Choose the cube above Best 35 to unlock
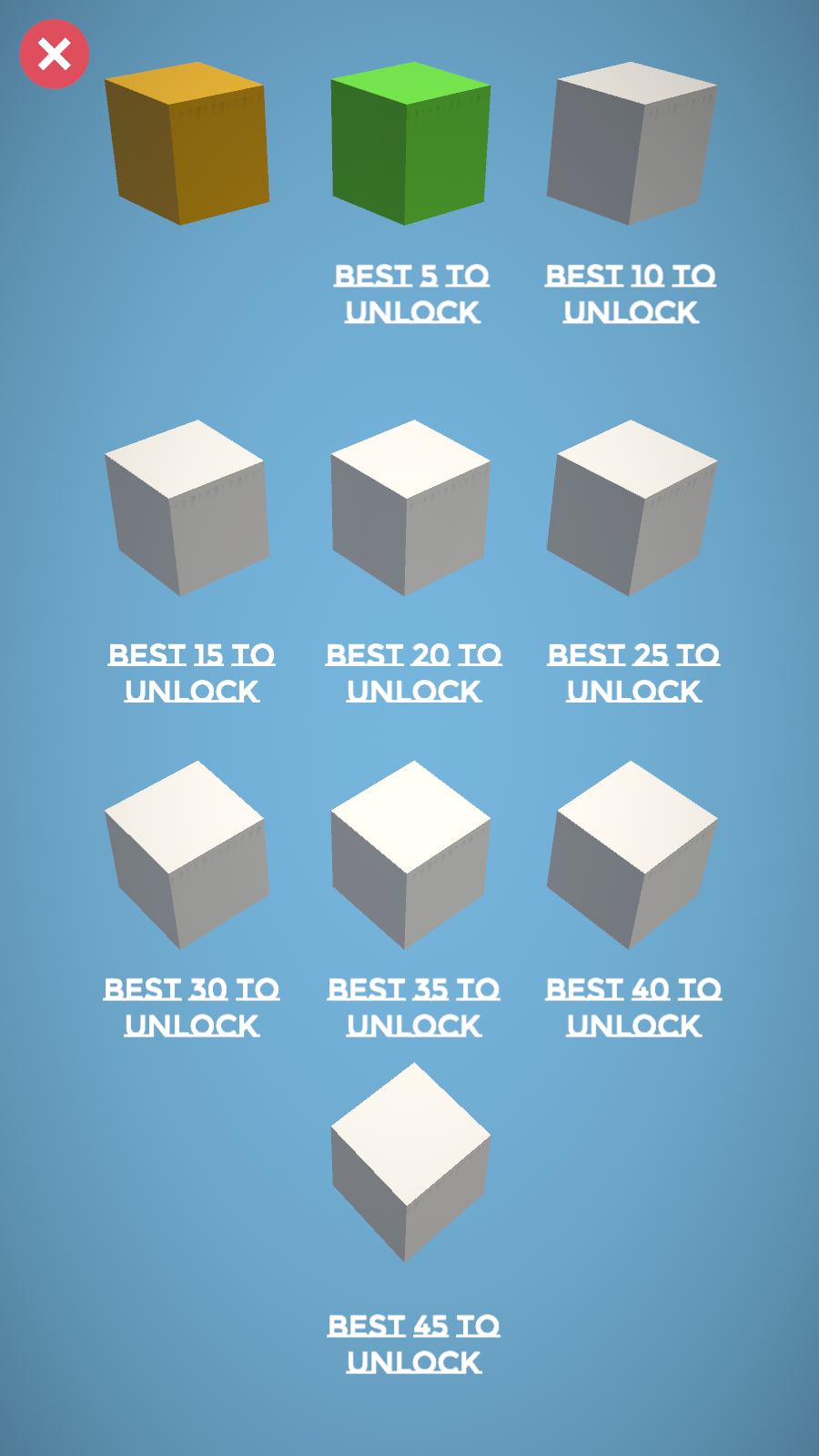Viewport: 819px width, 1456px height. 410,854
